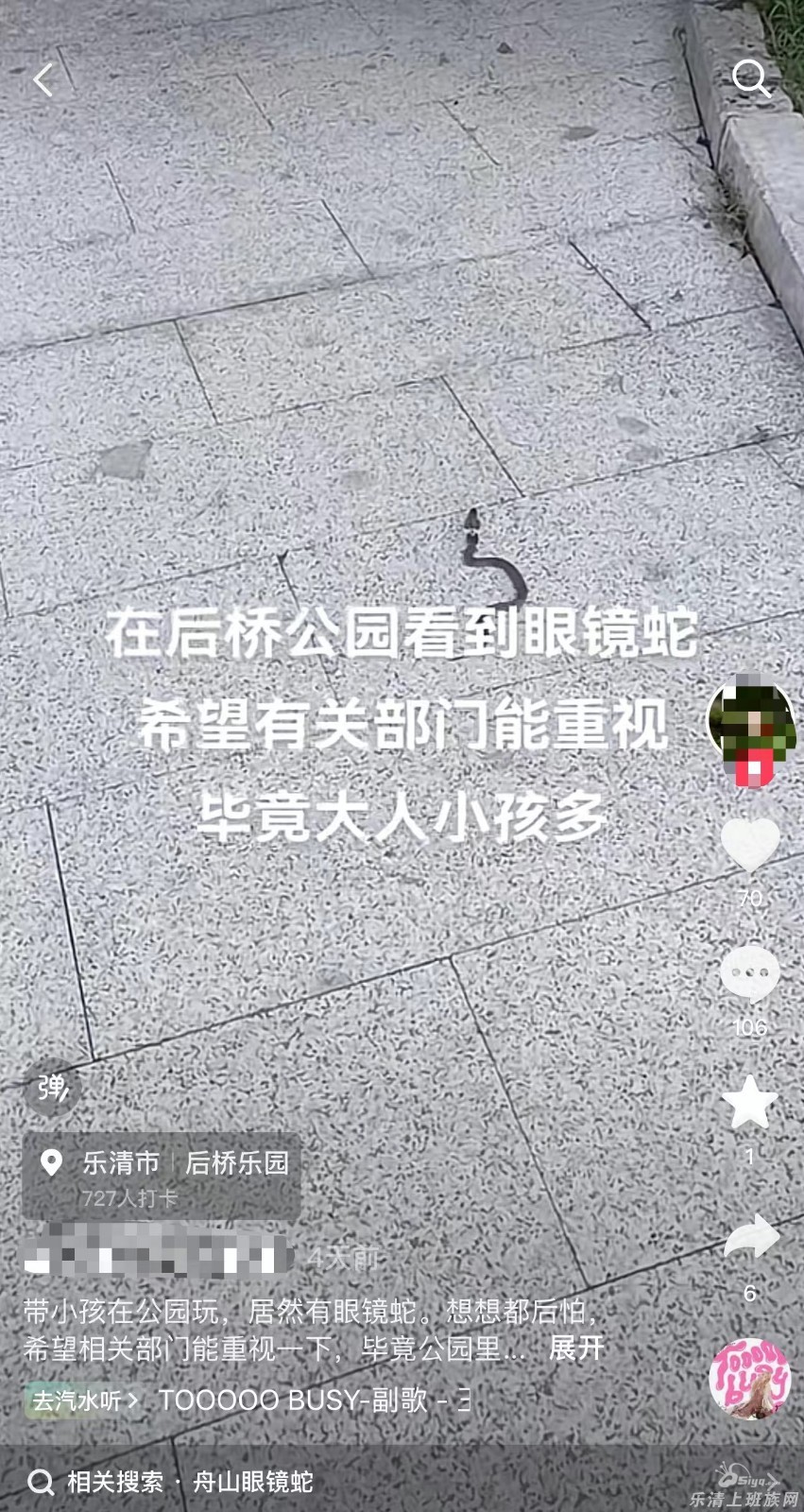This screenshot has height=1512, width=804.
Task: Toggle the danmaku 弹 button
Action: 52,1089
